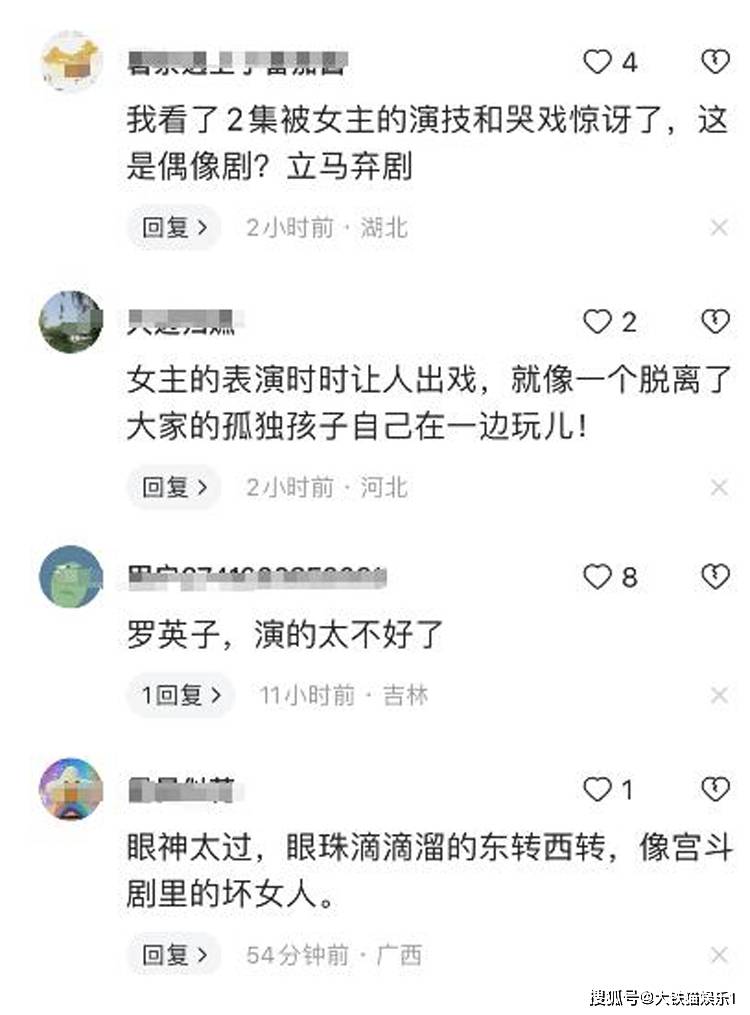Like the lonely child comment from 河北

[598, 322]
